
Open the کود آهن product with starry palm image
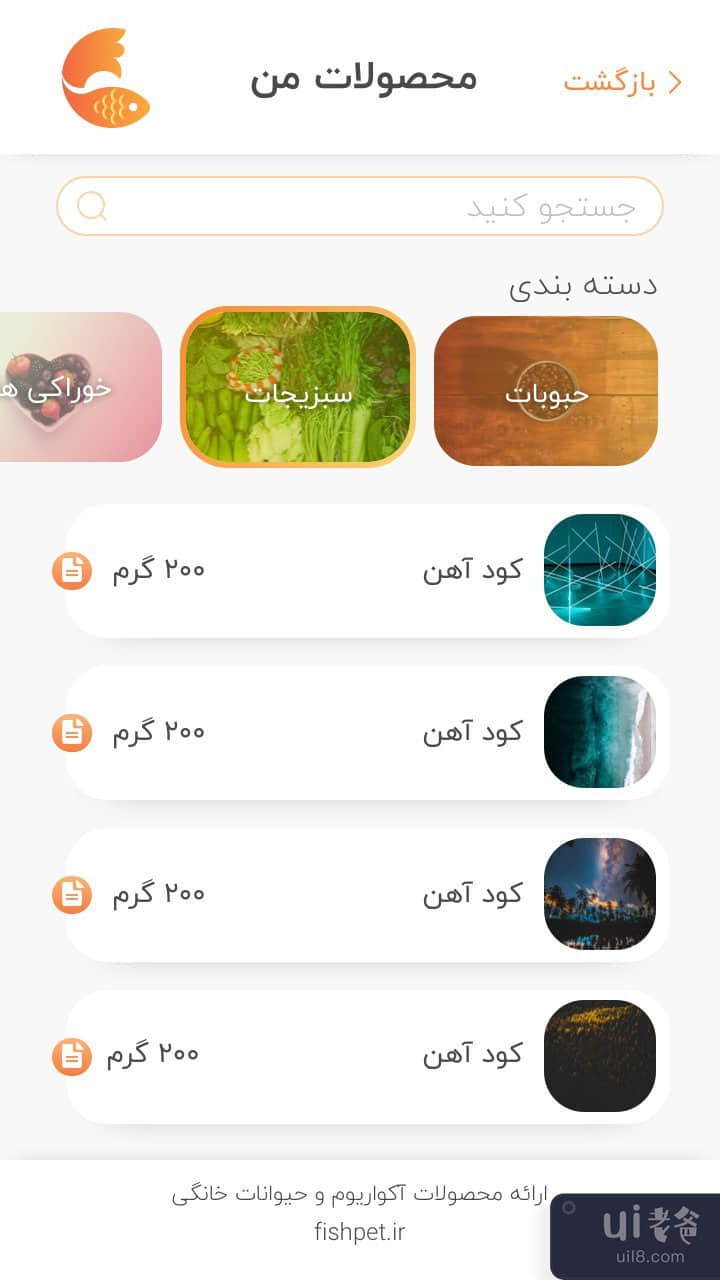coord(367,895)
